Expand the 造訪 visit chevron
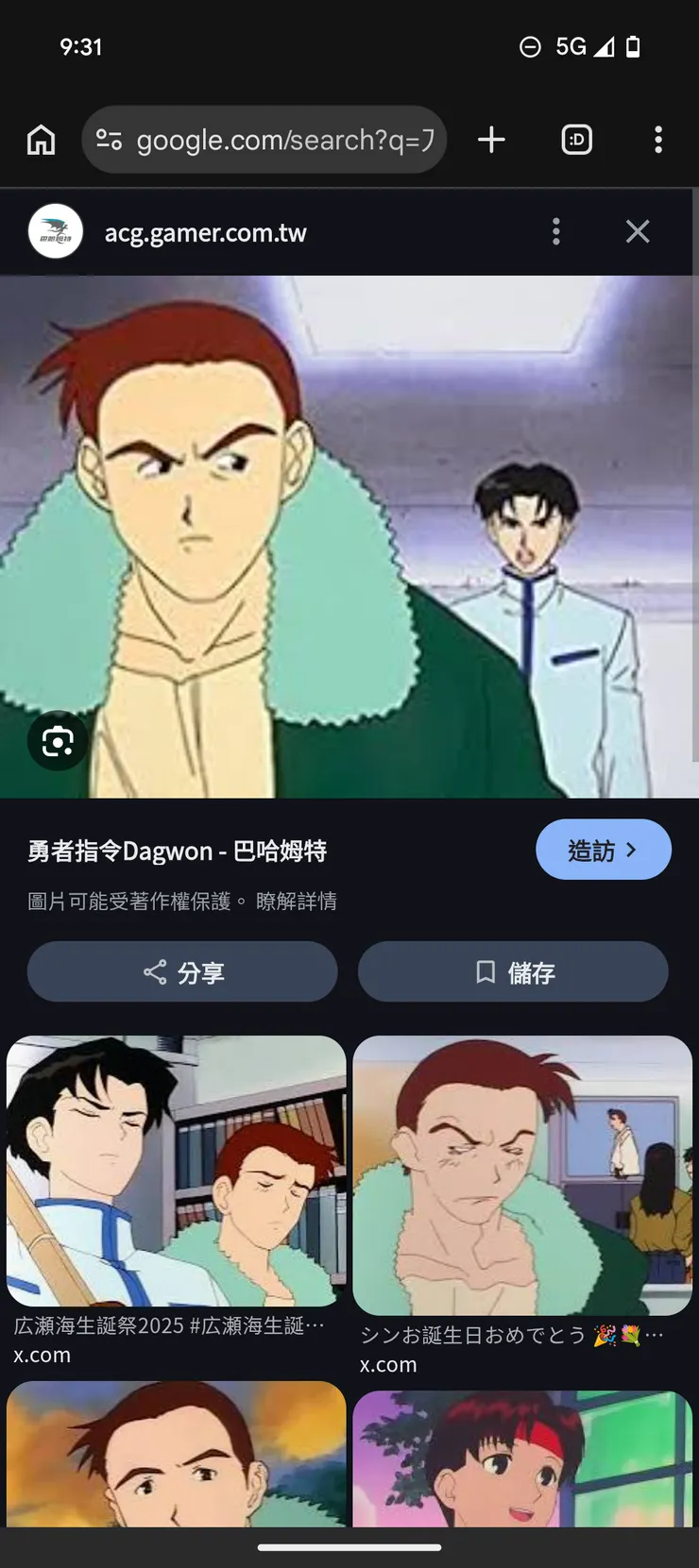The width and height of the screenshot is (699, 1568). 631,850
